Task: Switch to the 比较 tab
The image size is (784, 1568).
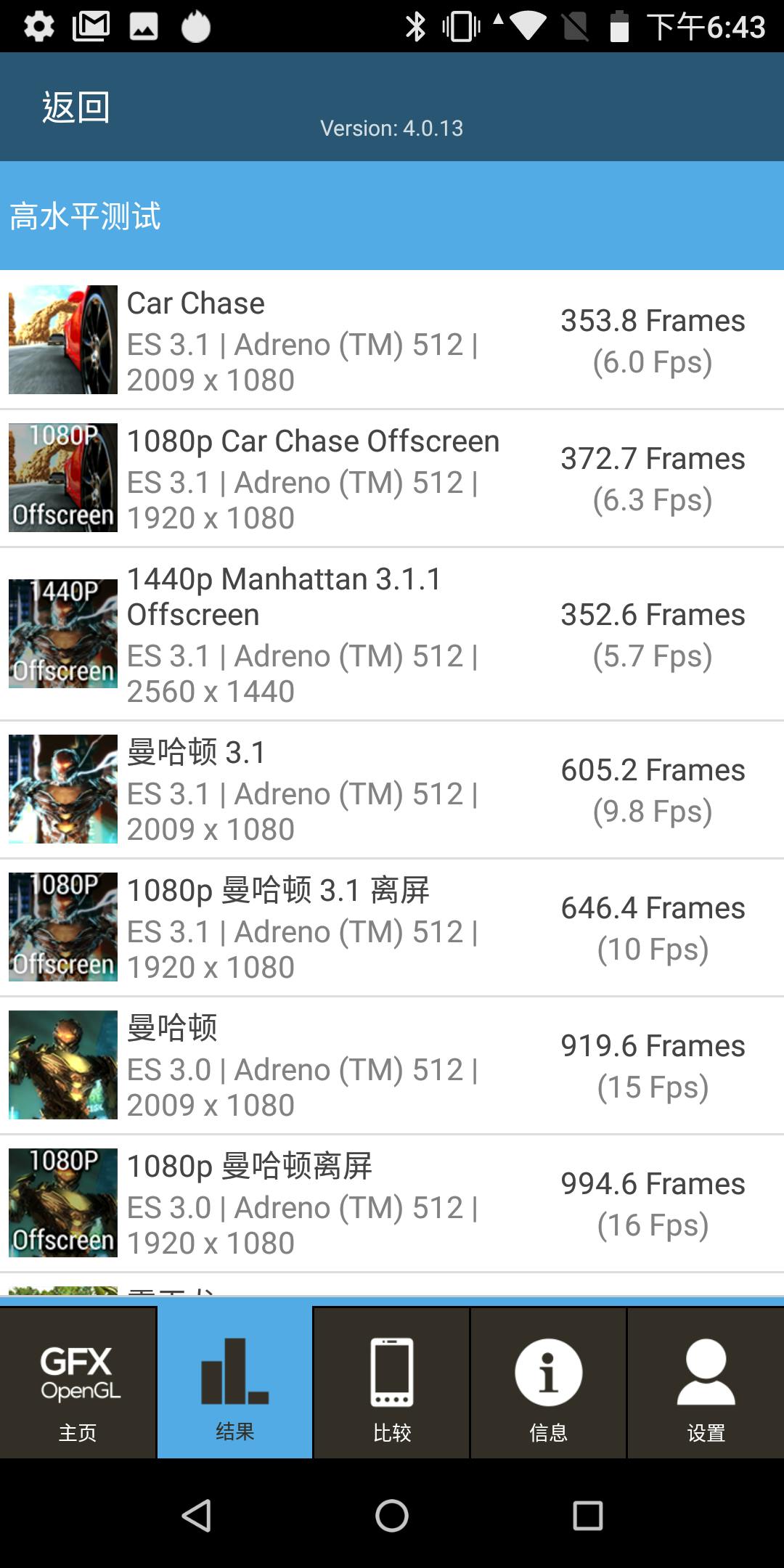Action: [392, 1383]
